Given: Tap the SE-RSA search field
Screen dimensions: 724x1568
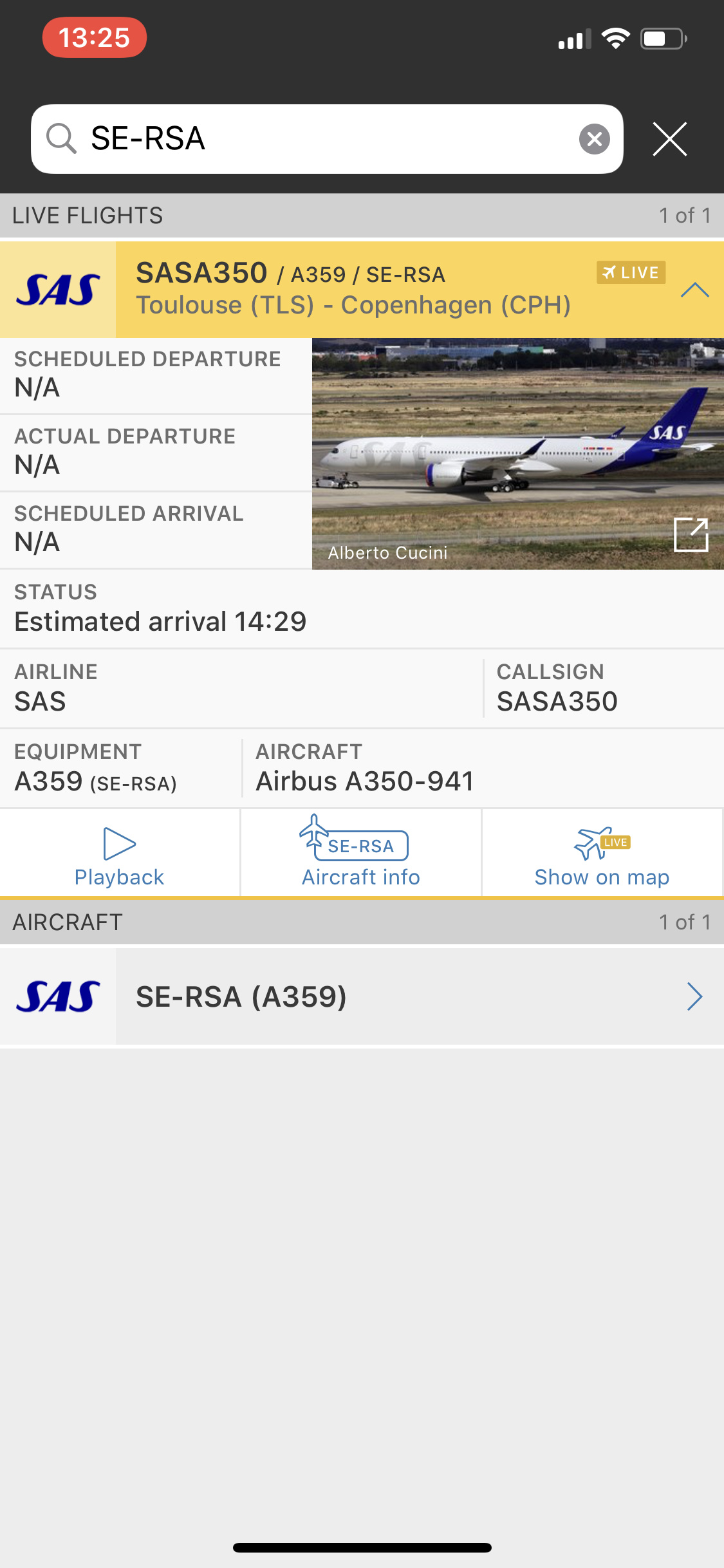Looking at the screenshot, I should tap(322, 139).
